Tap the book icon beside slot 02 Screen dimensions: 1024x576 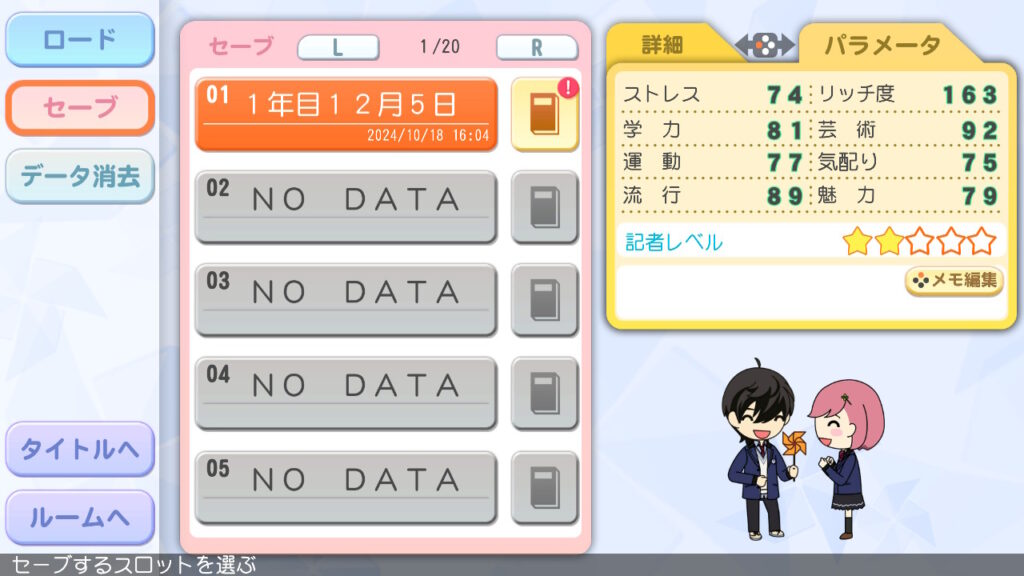544,206
